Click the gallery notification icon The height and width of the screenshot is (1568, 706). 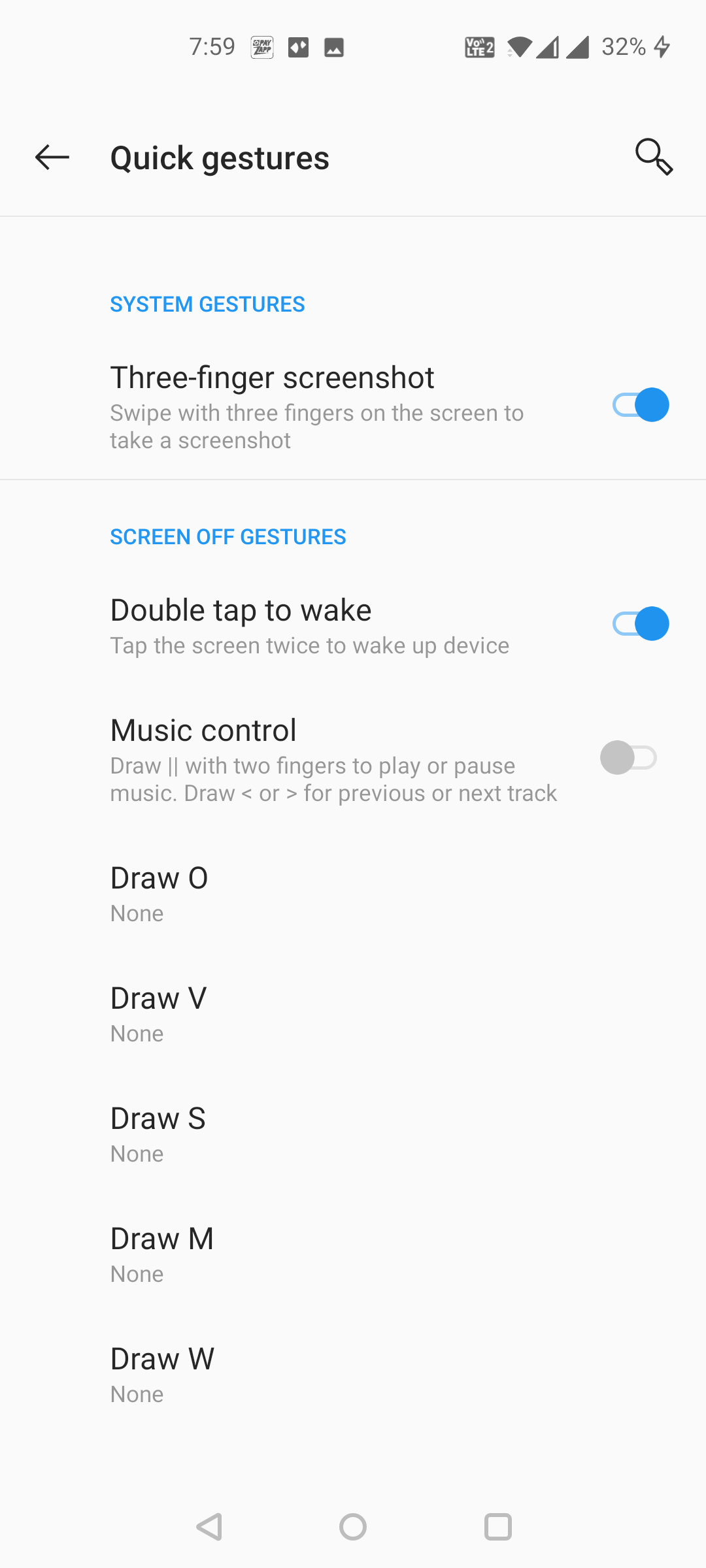(333, 46)
